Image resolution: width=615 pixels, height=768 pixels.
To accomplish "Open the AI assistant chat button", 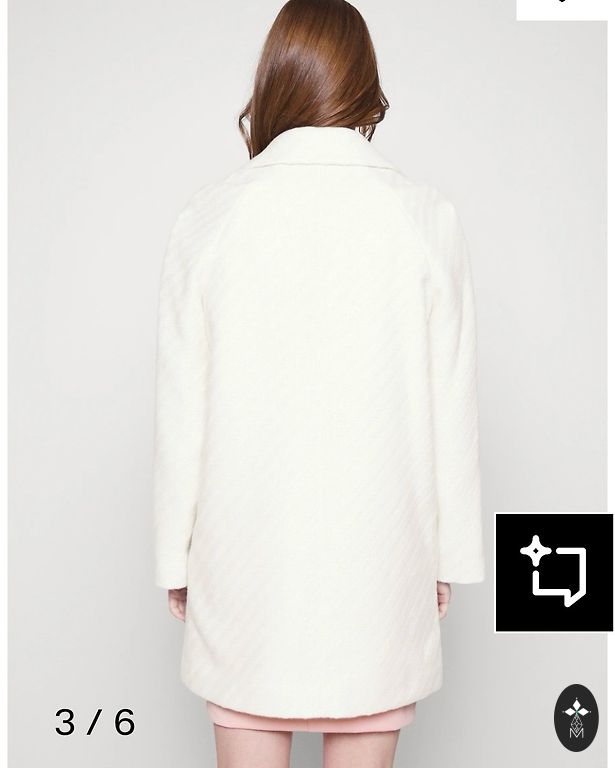I will (554, 572).
